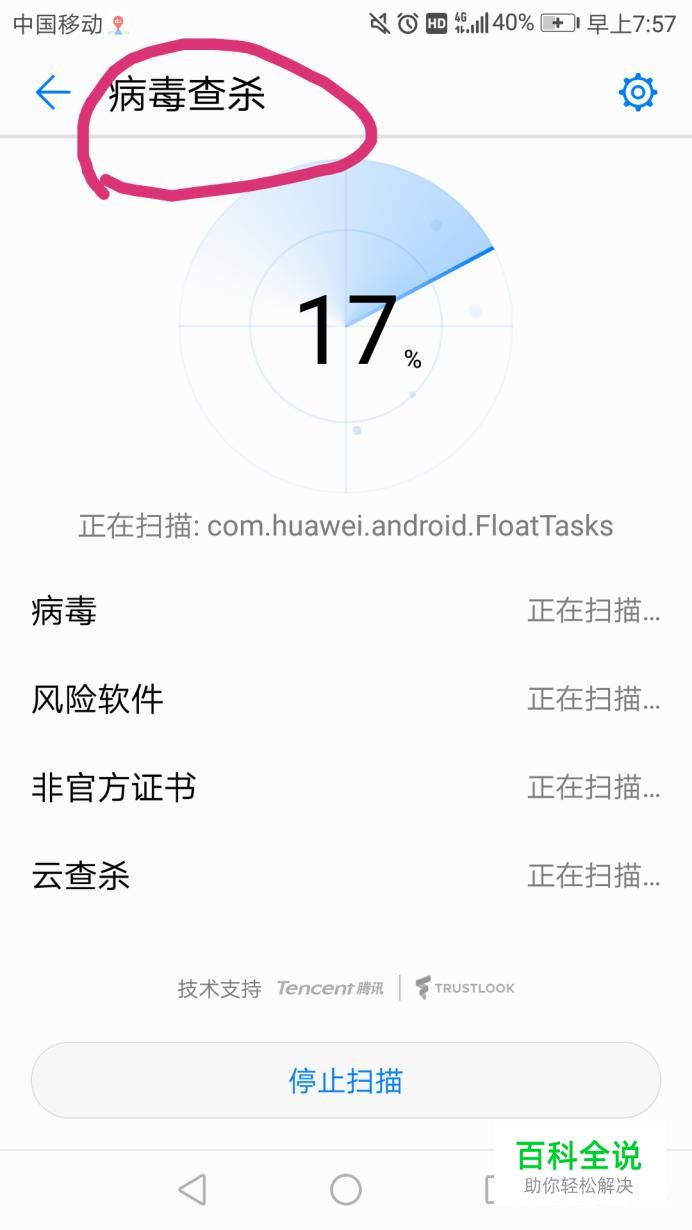Tap 停止扫描 to stop the scan
Viewport: 692px width, 1230px height.
pos(346,1080)
